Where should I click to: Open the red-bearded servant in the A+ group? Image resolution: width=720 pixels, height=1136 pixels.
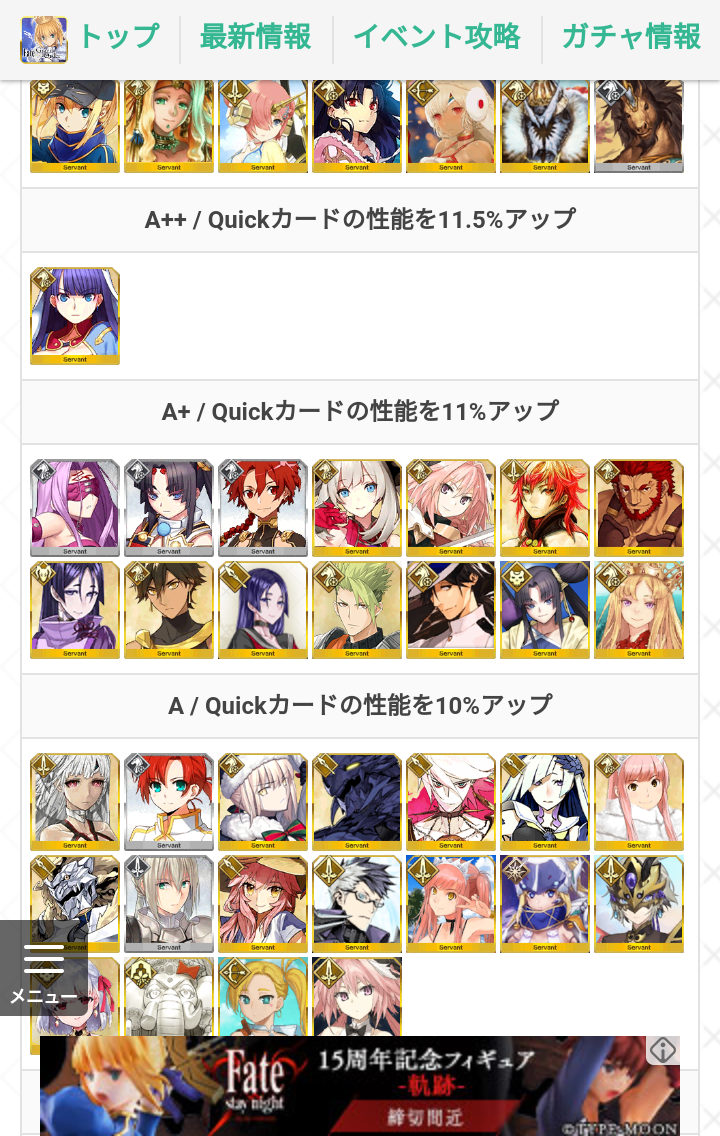coord(639,507)
